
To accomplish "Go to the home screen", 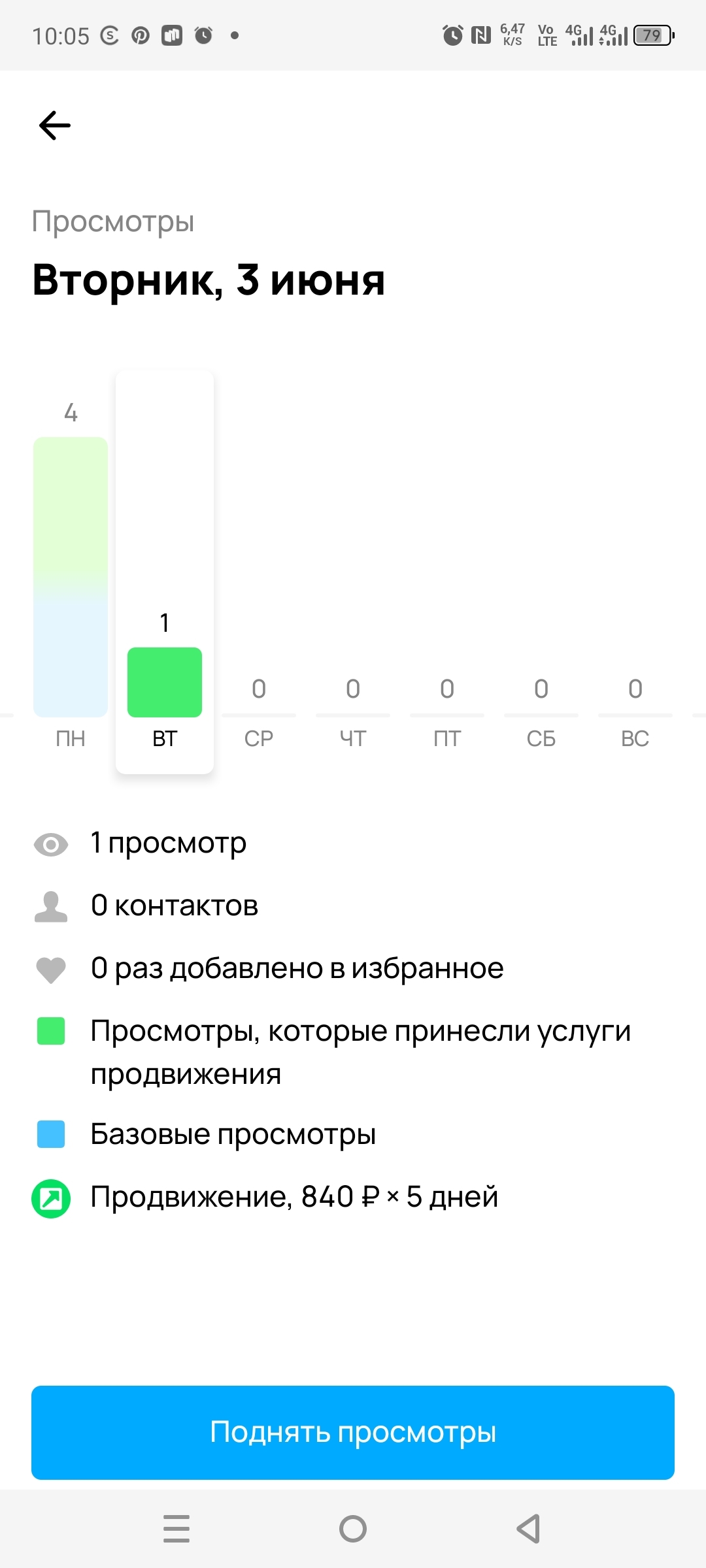I will pyautogui.click(x=353, y=1529).
